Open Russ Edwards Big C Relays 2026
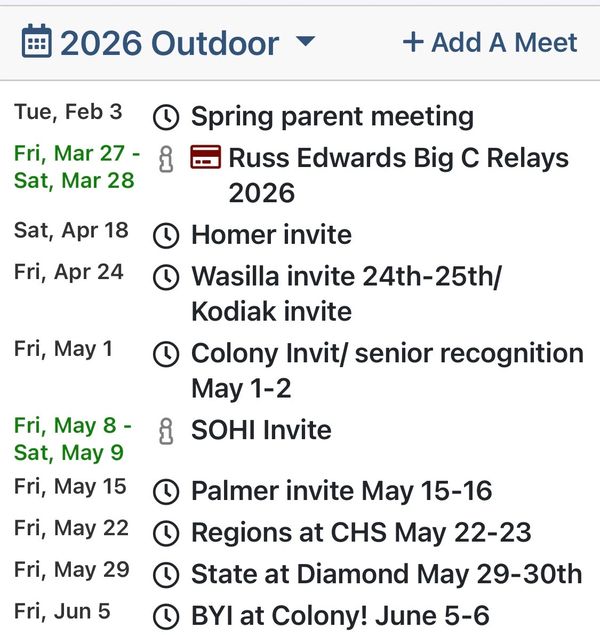The width and height of the screenshot is (600, 635). [x=398, y=158]
